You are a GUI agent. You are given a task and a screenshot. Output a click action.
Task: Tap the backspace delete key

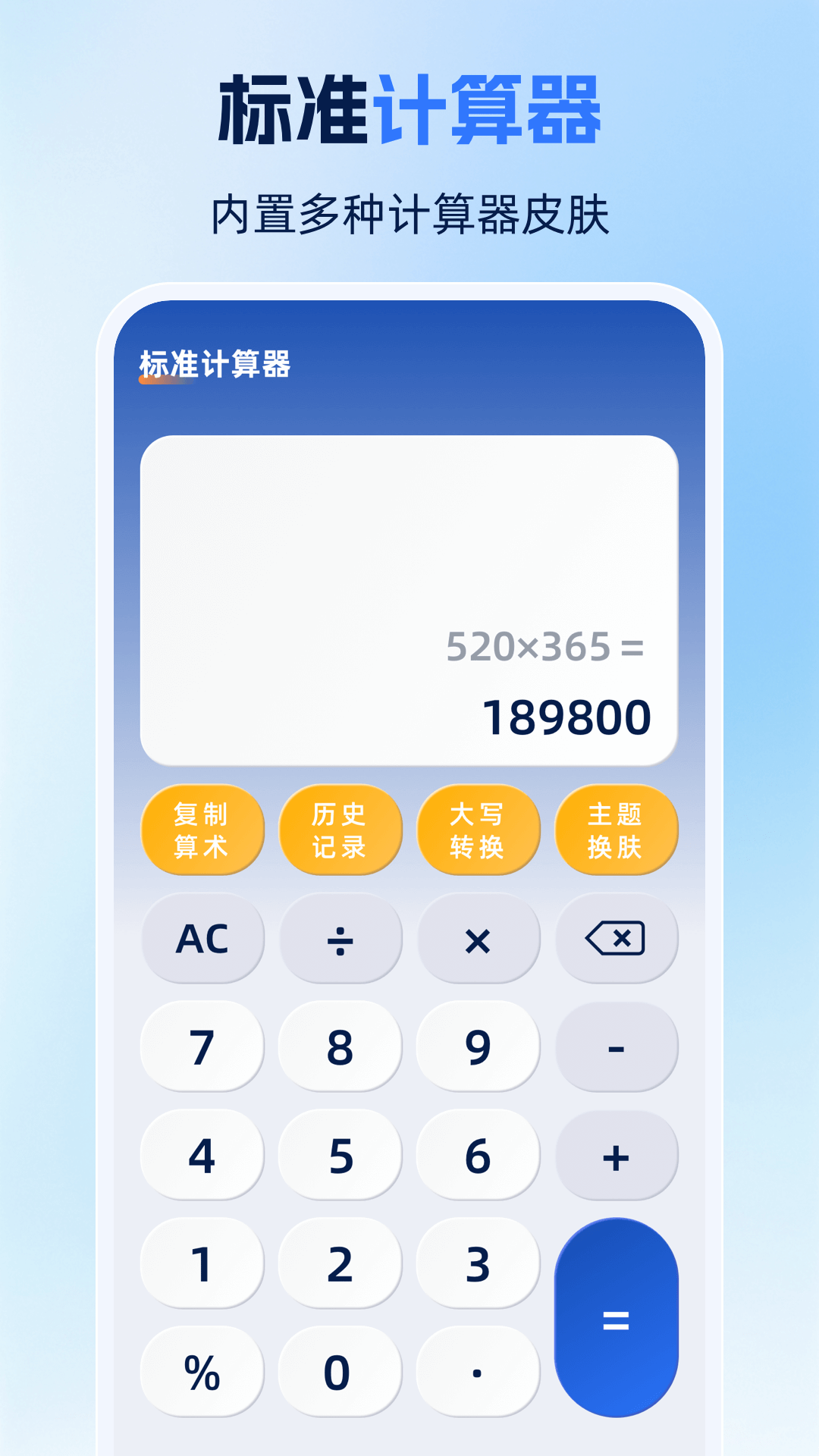616,940
